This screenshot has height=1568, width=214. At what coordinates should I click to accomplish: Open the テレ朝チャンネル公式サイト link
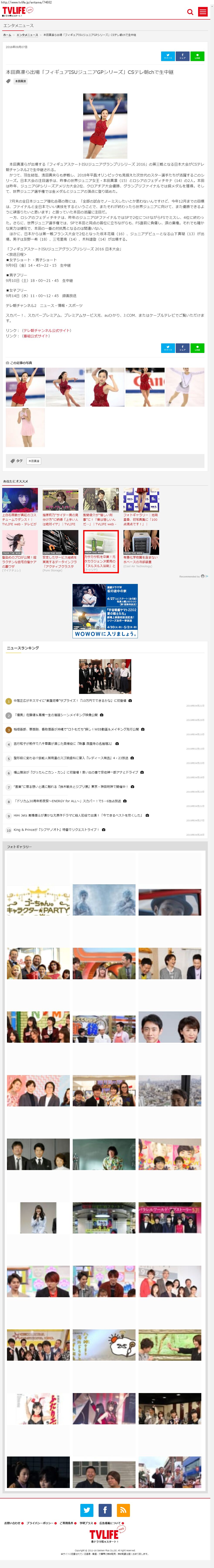pos(47,330)
